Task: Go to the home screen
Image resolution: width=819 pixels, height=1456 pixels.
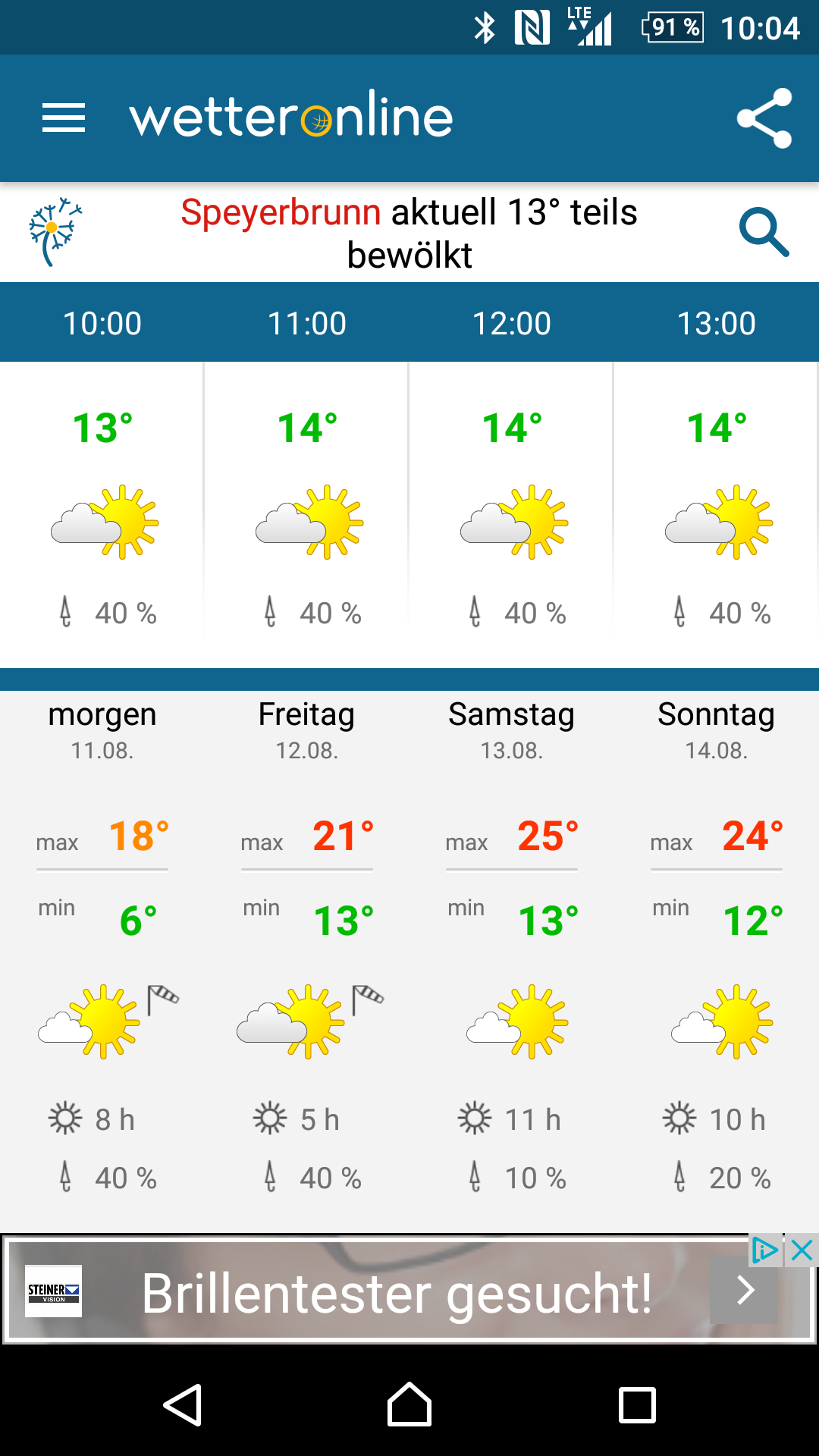Action: 409,1405
